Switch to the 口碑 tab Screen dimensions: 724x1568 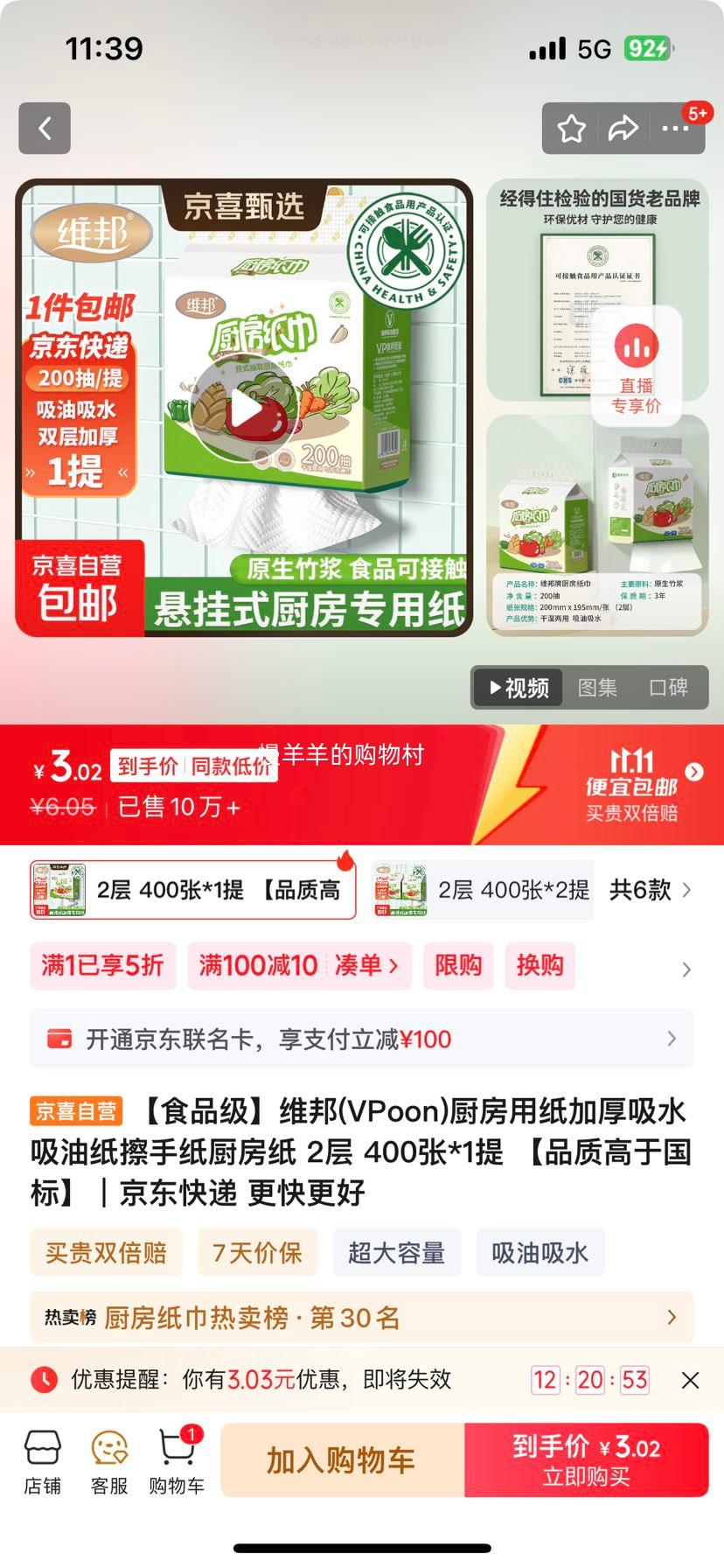click(x=668, y=688)
